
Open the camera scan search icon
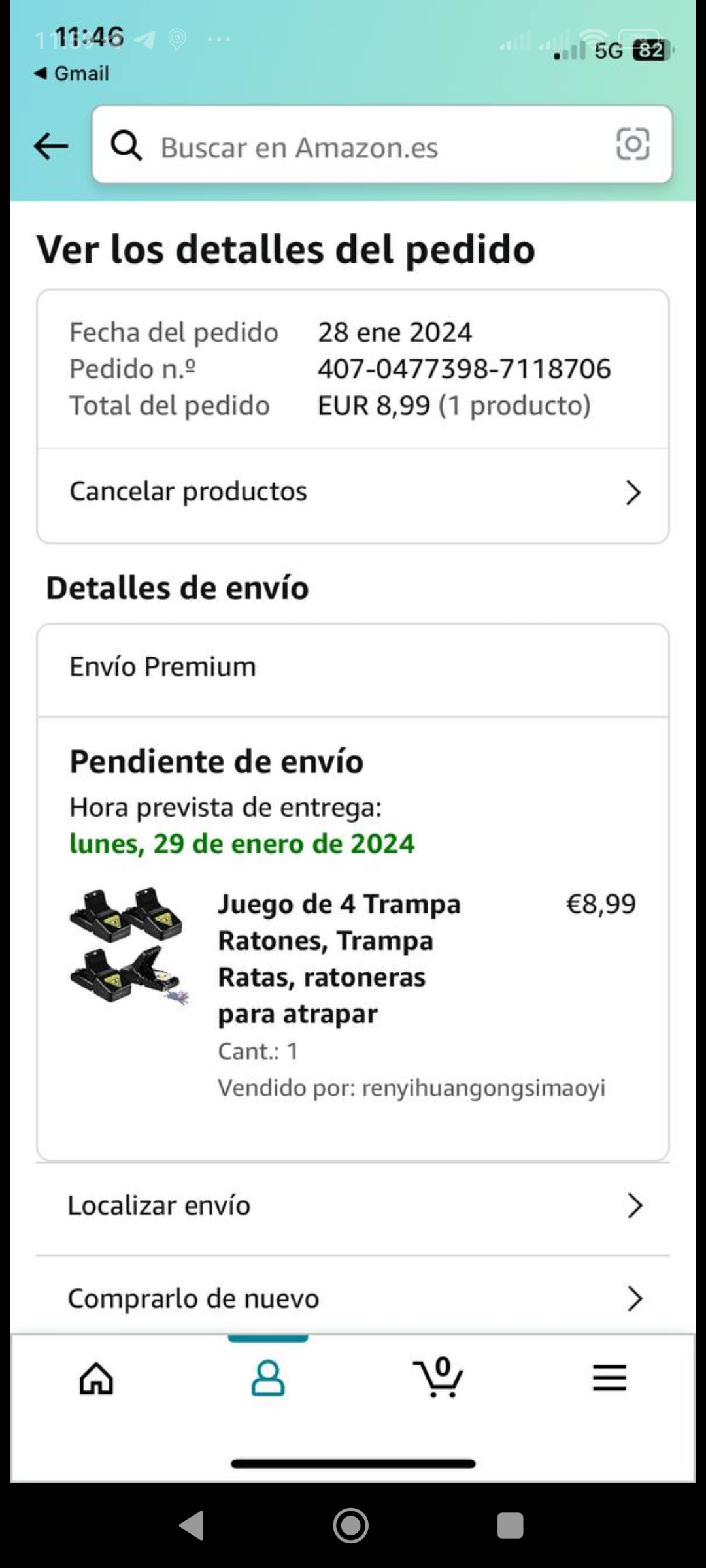632,144
